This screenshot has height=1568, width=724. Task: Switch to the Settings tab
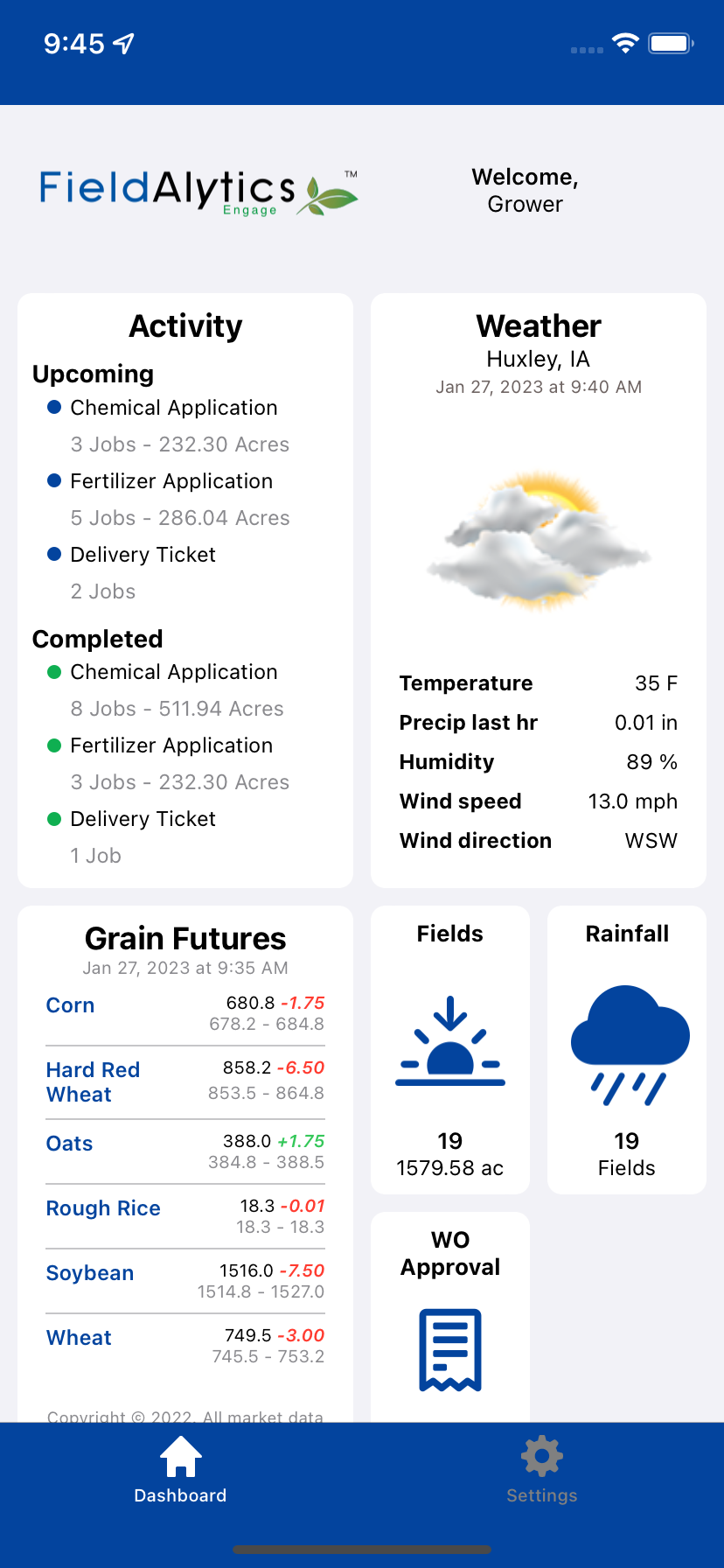(541, 1470)
